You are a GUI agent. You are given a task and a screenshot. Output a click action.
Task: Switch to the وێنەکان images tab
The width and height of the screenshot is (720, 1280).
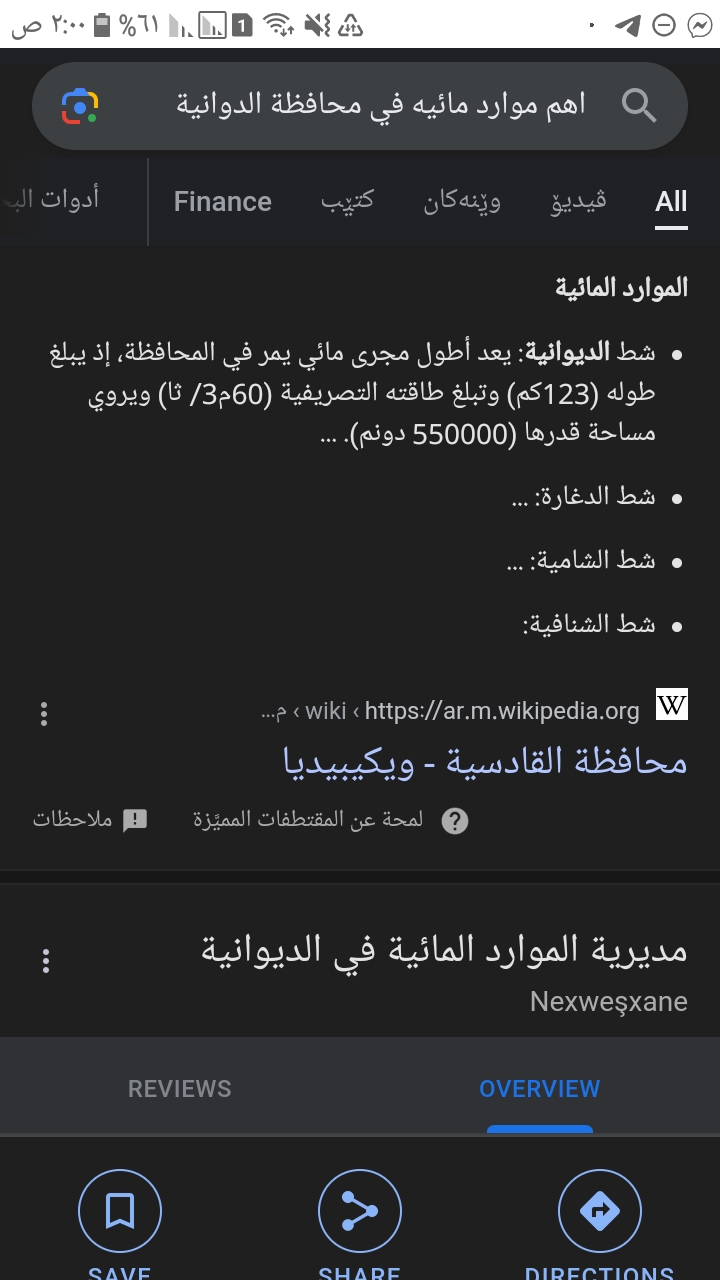tap(462, 202)
